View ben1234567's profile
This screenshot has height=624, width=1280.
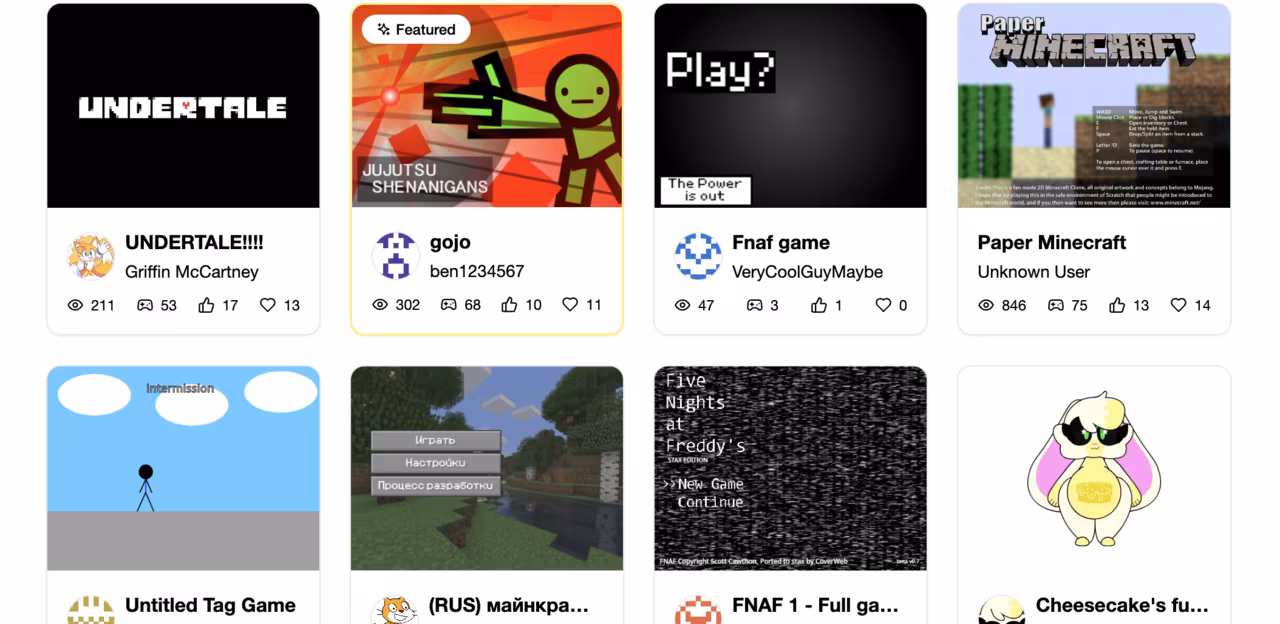(x=476, y=271)
